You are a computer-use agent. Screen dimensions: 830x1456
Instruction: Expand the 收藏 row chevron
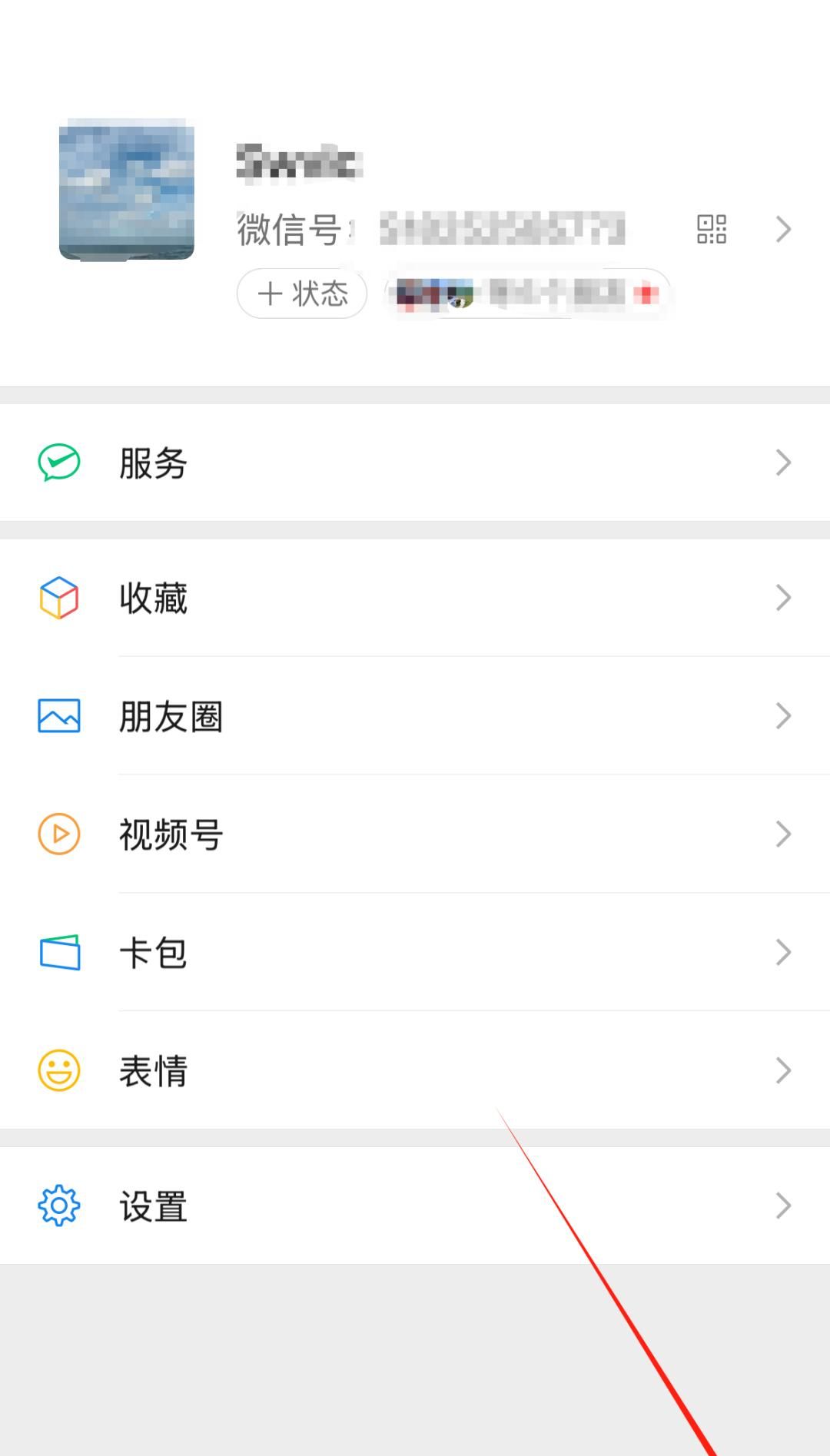click(x=782, y=597)
